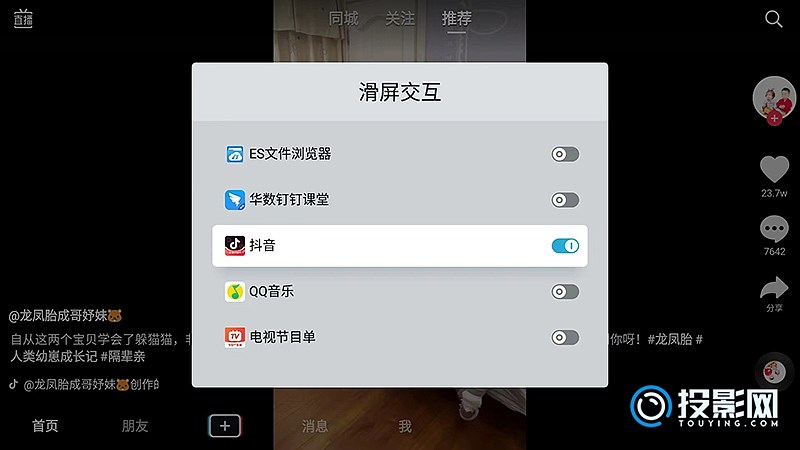Turn on the QQ音乐 switch
The width and height of the screenshot is (800, 450).
pyautogui.click(x=565, y=292)
